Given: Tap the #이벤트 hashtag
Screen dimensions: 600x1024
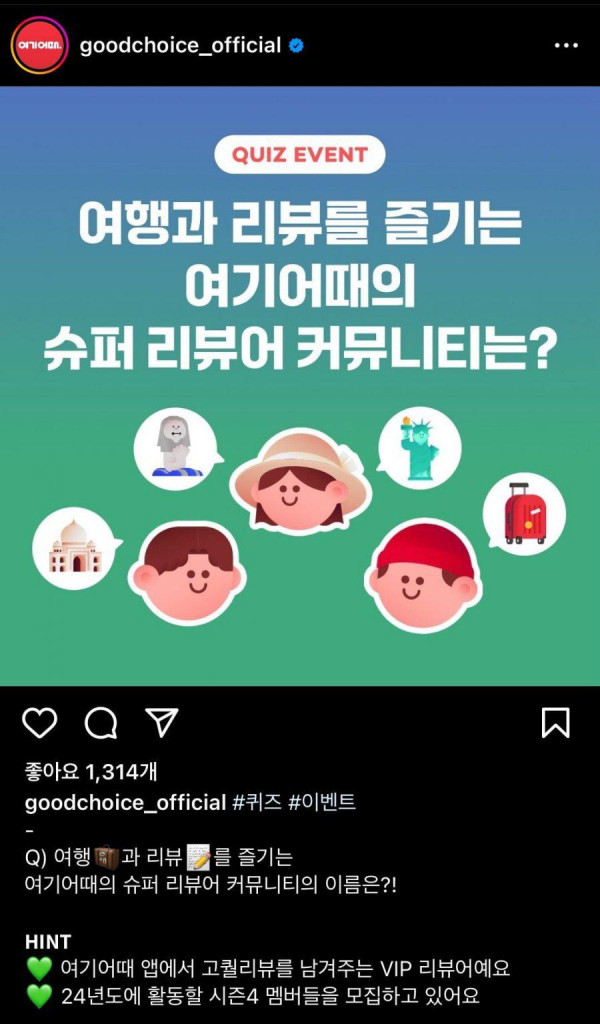Looking at the screenshot, I should click(x=322, y=802).
